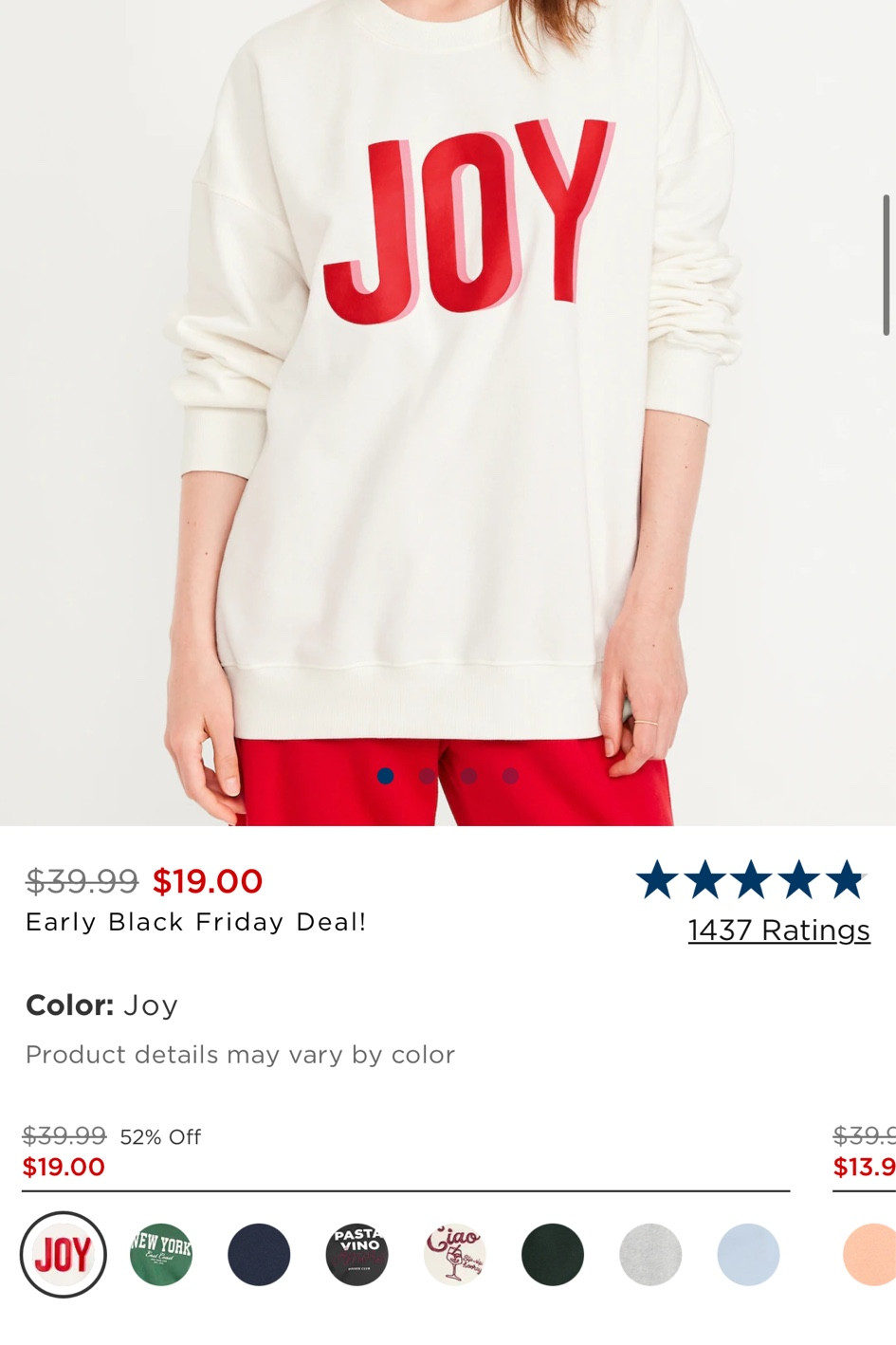896x1345 pixels.
Task: Jump to the last carousel dot
Action: click(x=509, y=775)
